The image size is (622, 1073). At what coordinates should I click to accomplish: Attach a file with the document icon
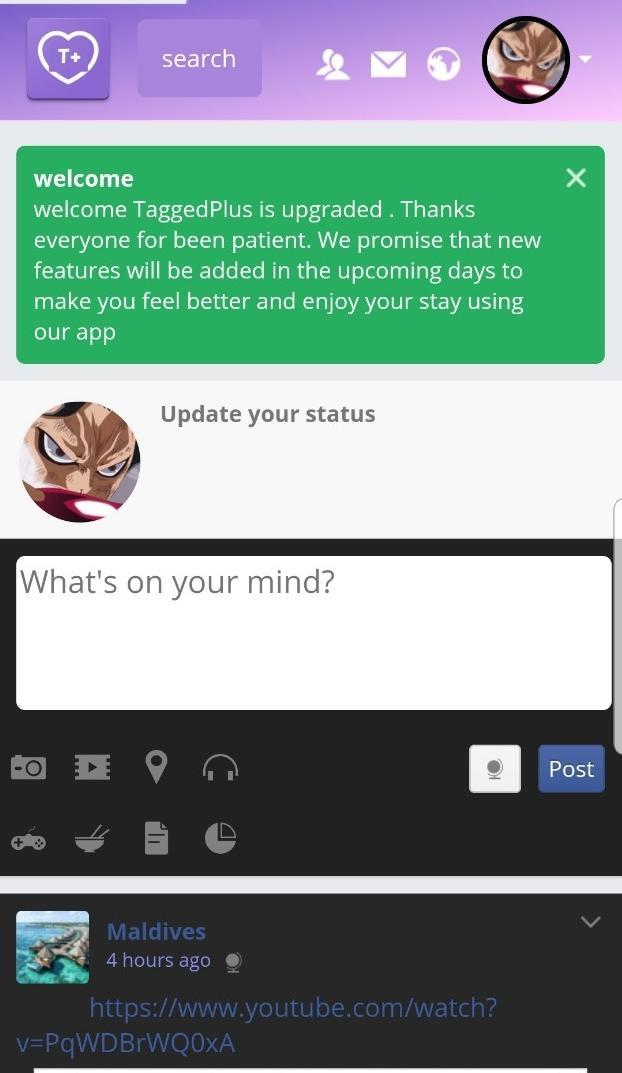[157, 838]
